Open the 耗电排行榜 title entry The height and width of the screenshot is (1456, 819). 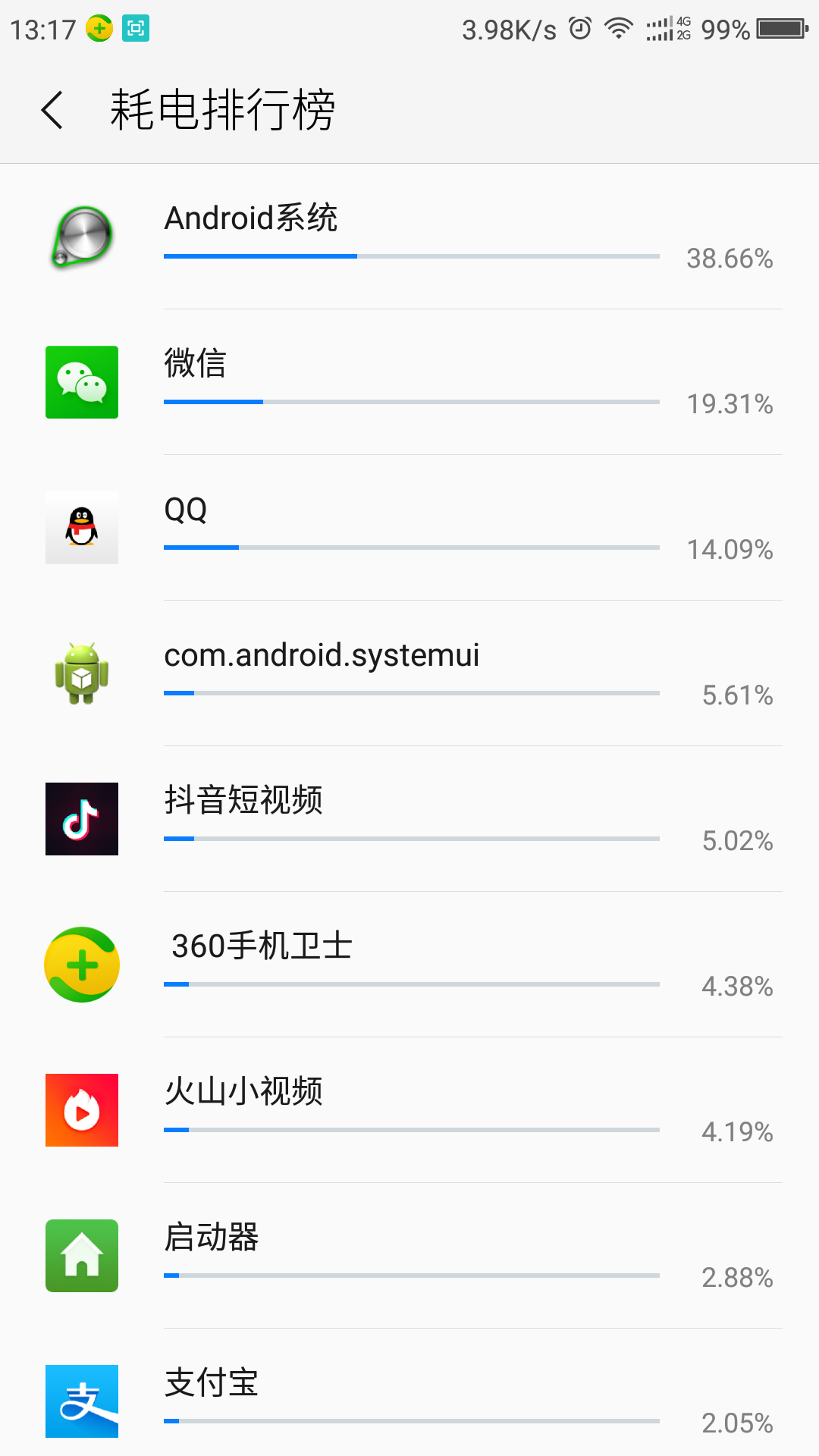pyautogui.click(x=224, y=109)
